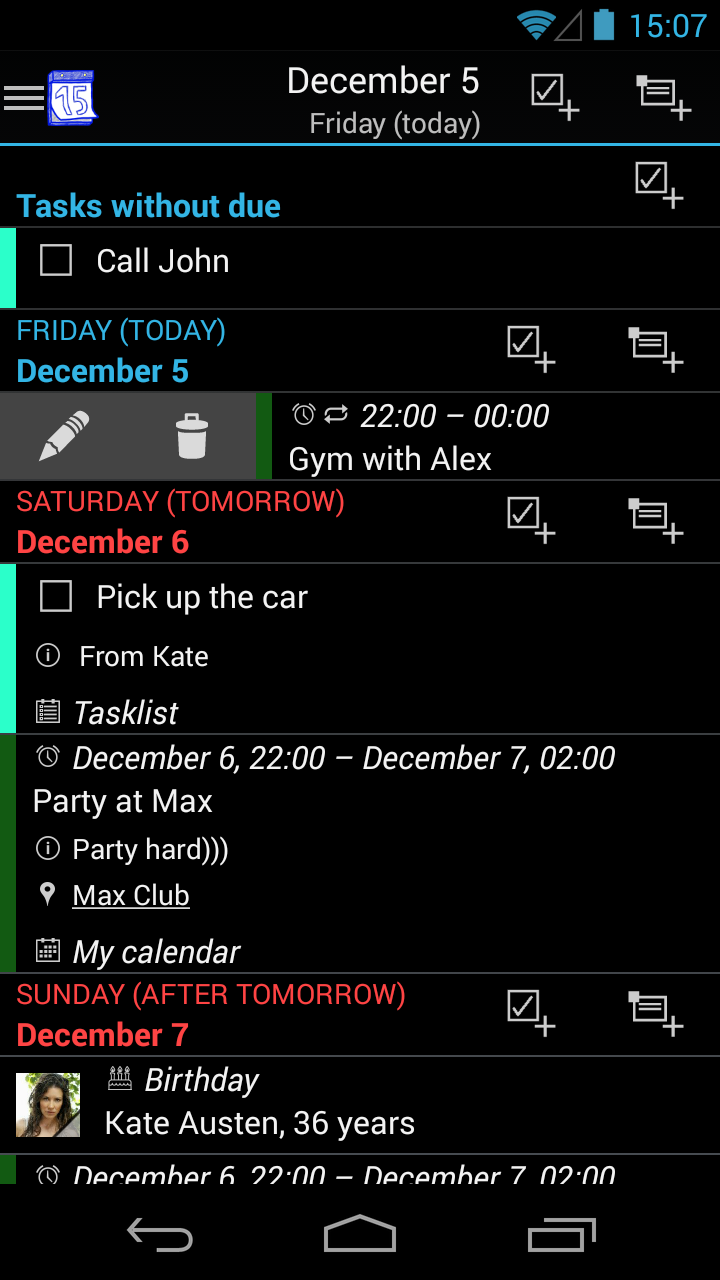Open the navigation drawer
Screen dimensions: 720x1280
[24, 97]
